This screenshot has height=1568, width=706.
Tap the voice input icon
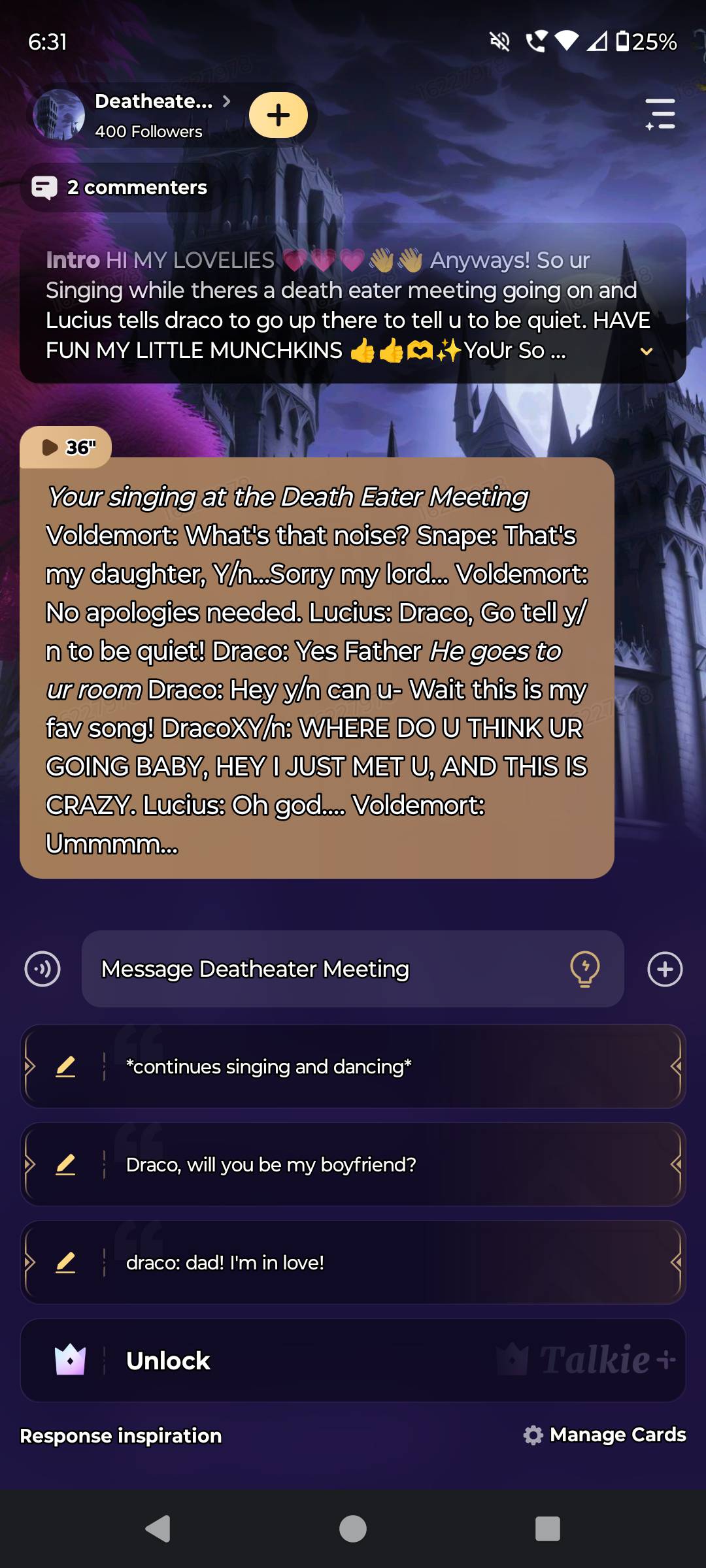(x=42, y=969)
